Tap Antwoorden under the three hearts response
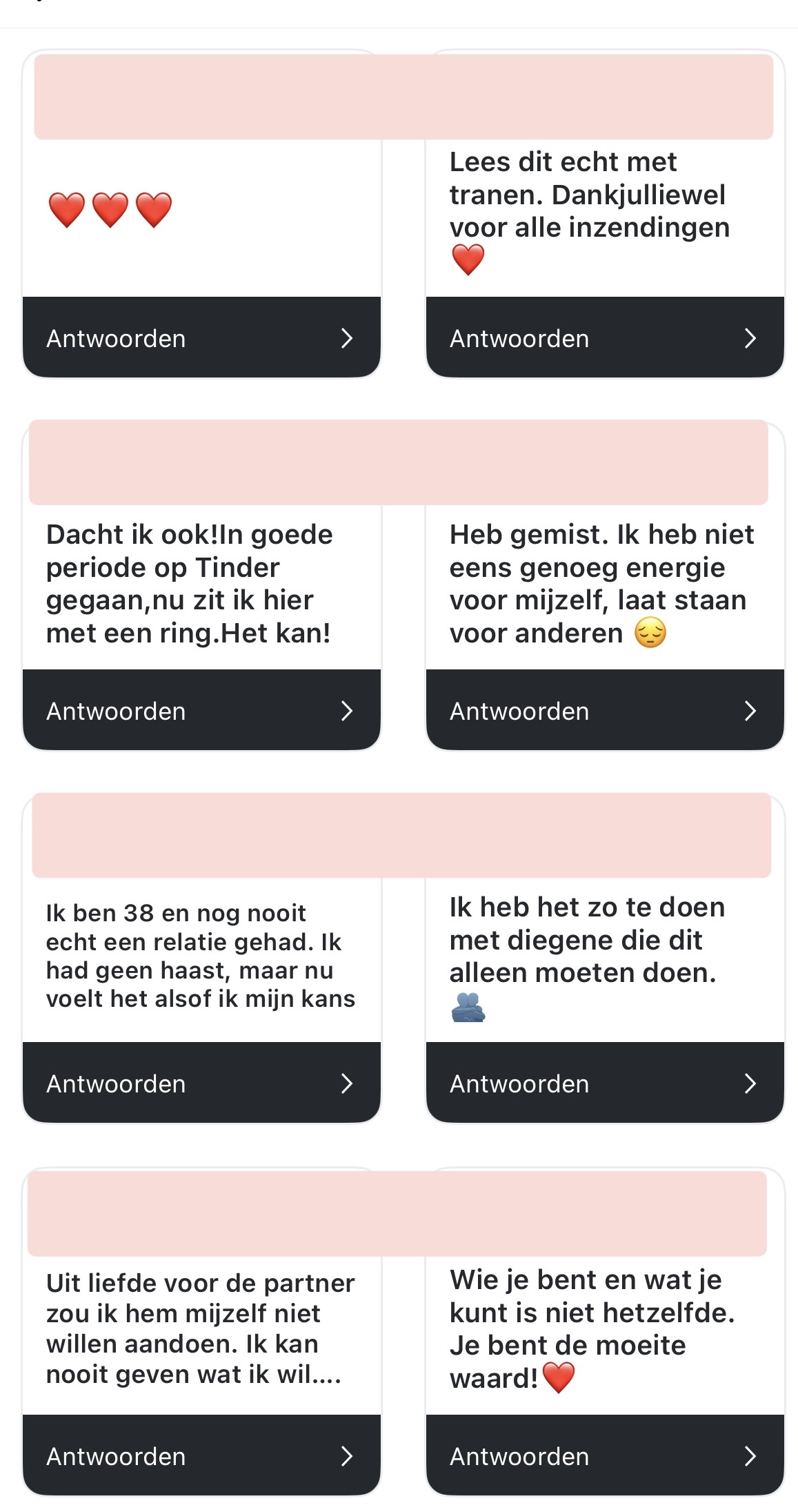 point(201,338)
